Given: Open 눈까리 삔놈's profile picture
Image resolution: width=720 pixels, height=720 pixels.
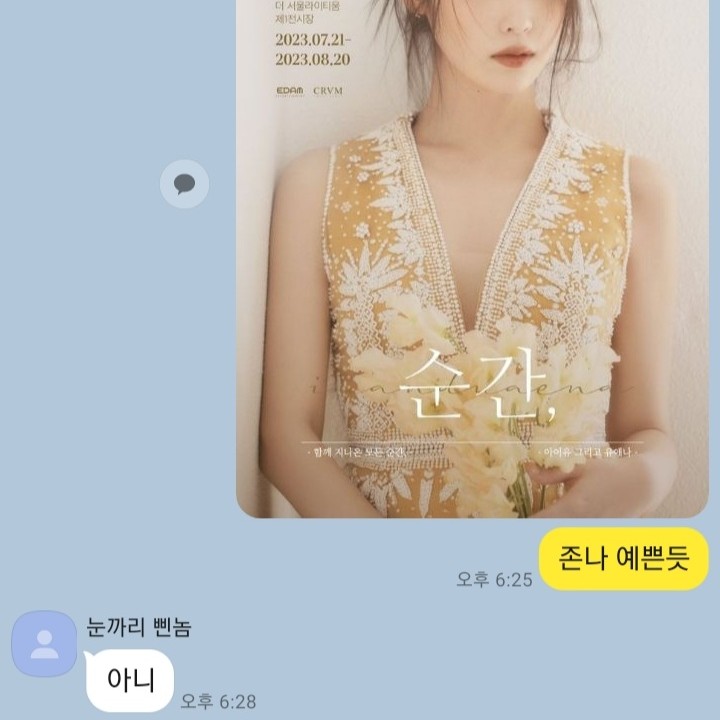Looking at the screenshot, I should point(44,644).
